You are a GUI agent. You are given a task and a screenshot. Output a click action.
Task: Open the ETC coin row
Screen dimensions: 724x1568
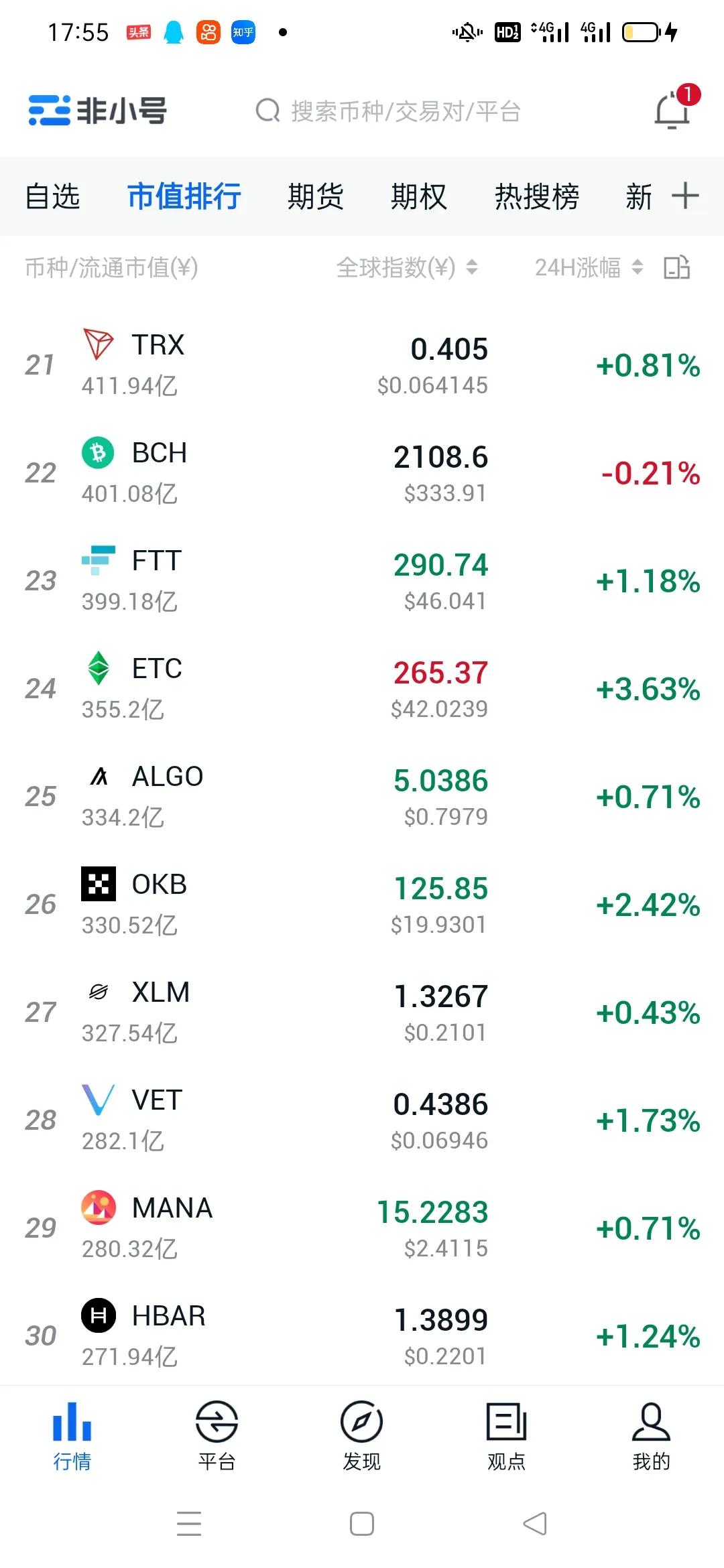click(x=362, y=689)
